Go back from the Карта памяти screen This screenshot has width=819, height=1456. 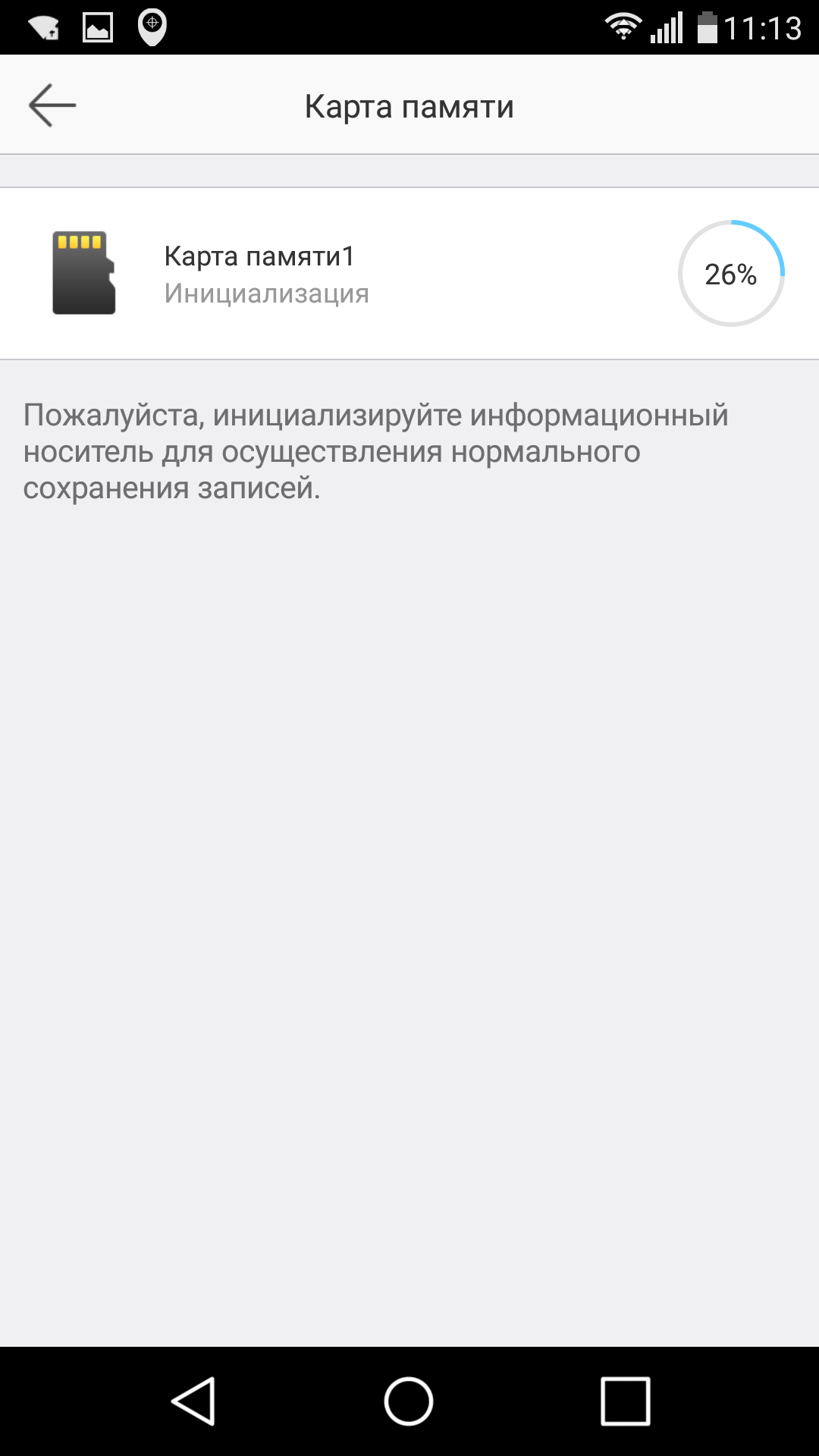(x=52, y=105)
